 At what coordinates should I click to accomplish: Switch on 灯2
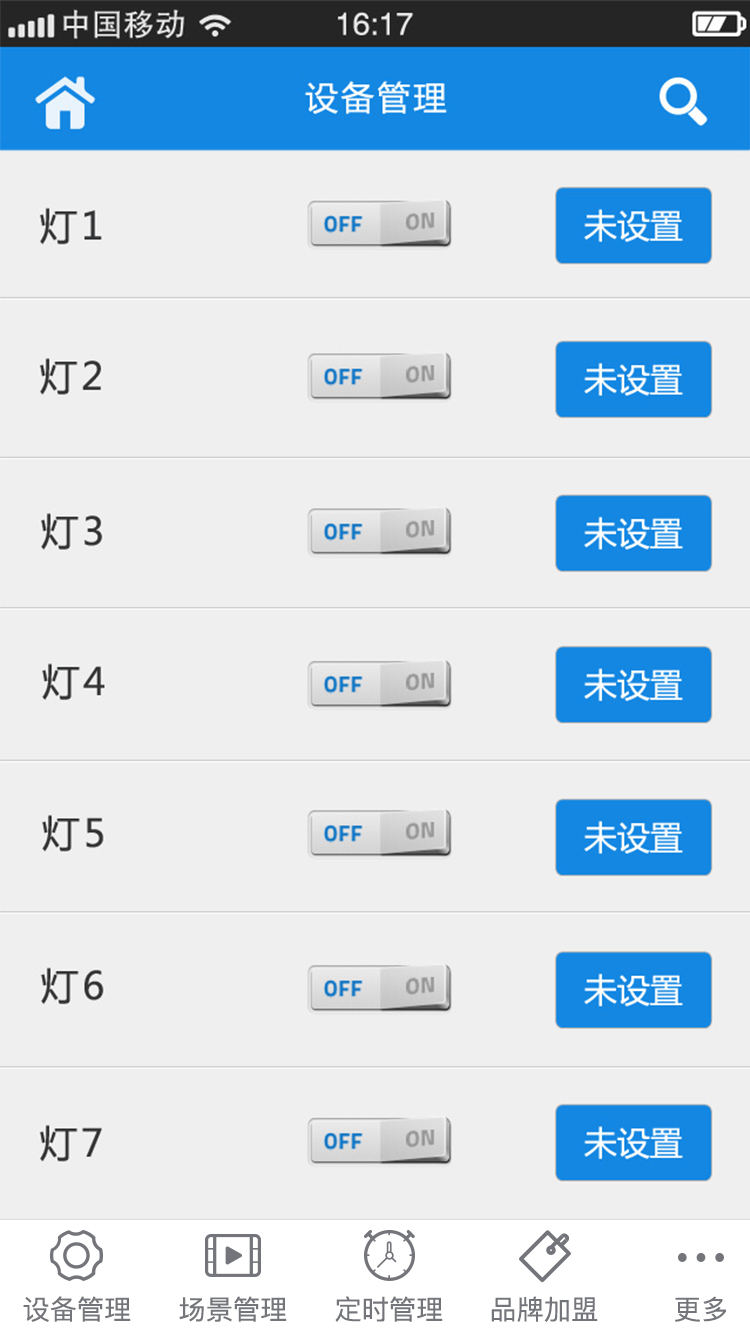click(x=380, y=377)
